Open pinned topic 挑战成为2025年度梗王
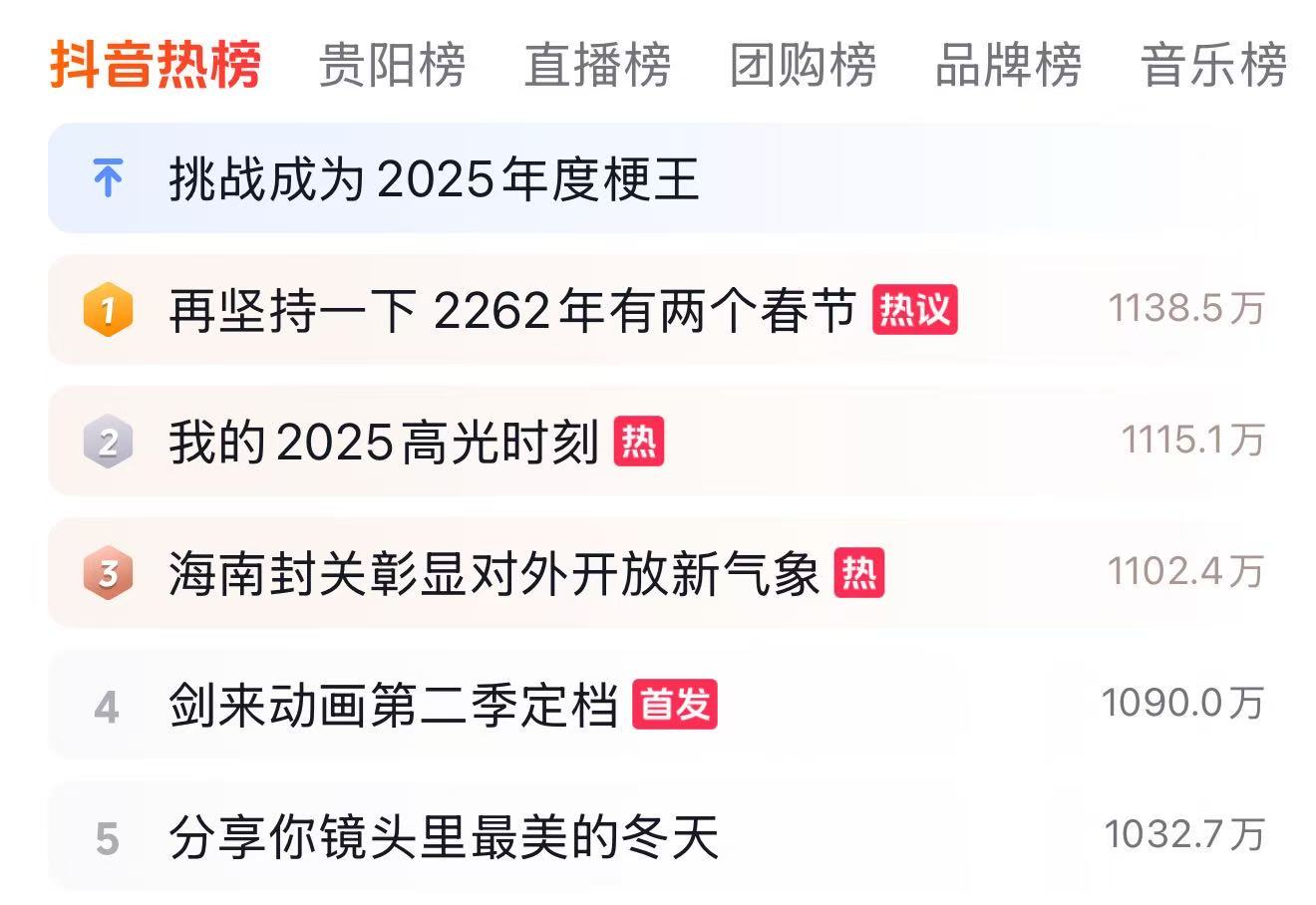The width and height of the screenshot is (1316, 905). tap(434, 180)
